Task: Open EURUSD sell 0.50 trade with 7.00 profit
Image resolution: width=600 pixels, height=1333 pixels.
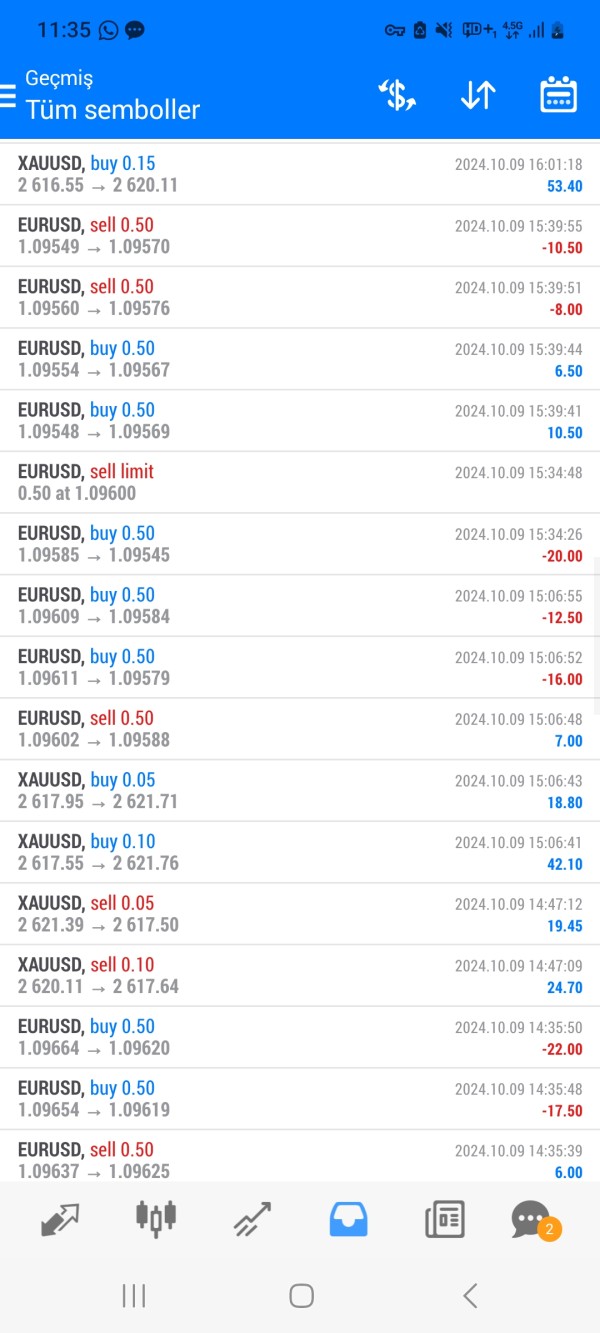Action: click(300, 729)
